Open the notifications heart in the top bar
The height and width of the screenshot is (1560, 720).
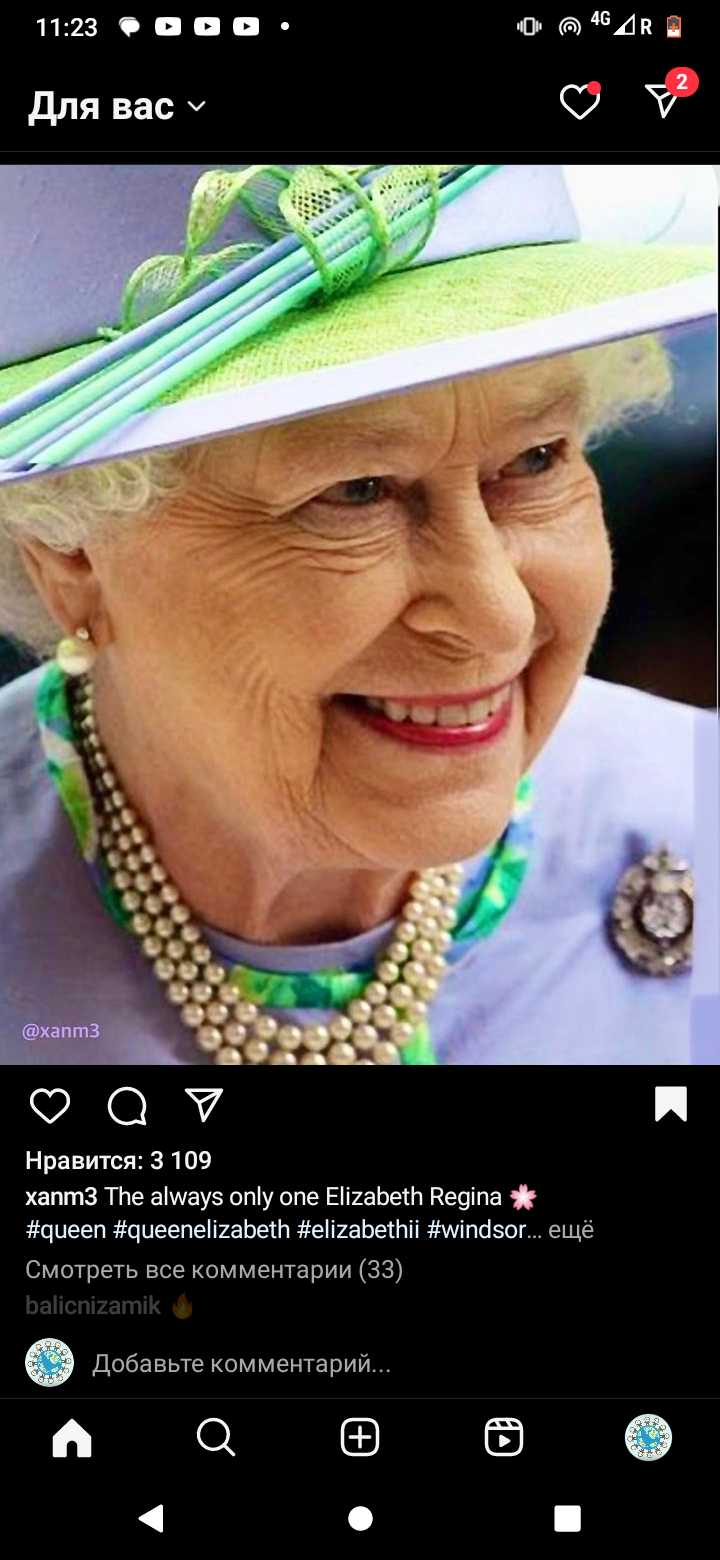(579, 102)
